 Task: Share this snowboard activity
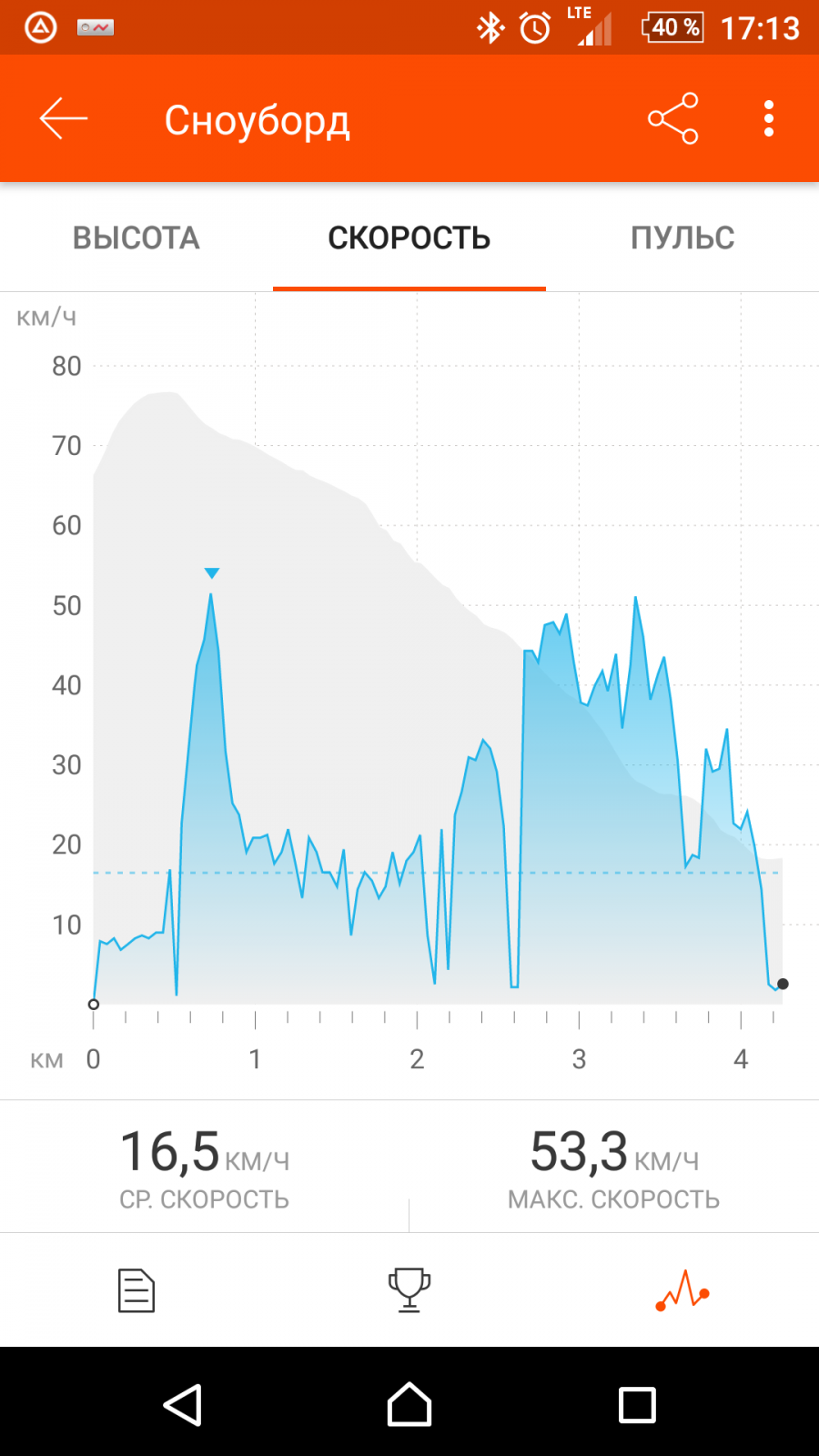pyautogui.click(x=673, y=118)
